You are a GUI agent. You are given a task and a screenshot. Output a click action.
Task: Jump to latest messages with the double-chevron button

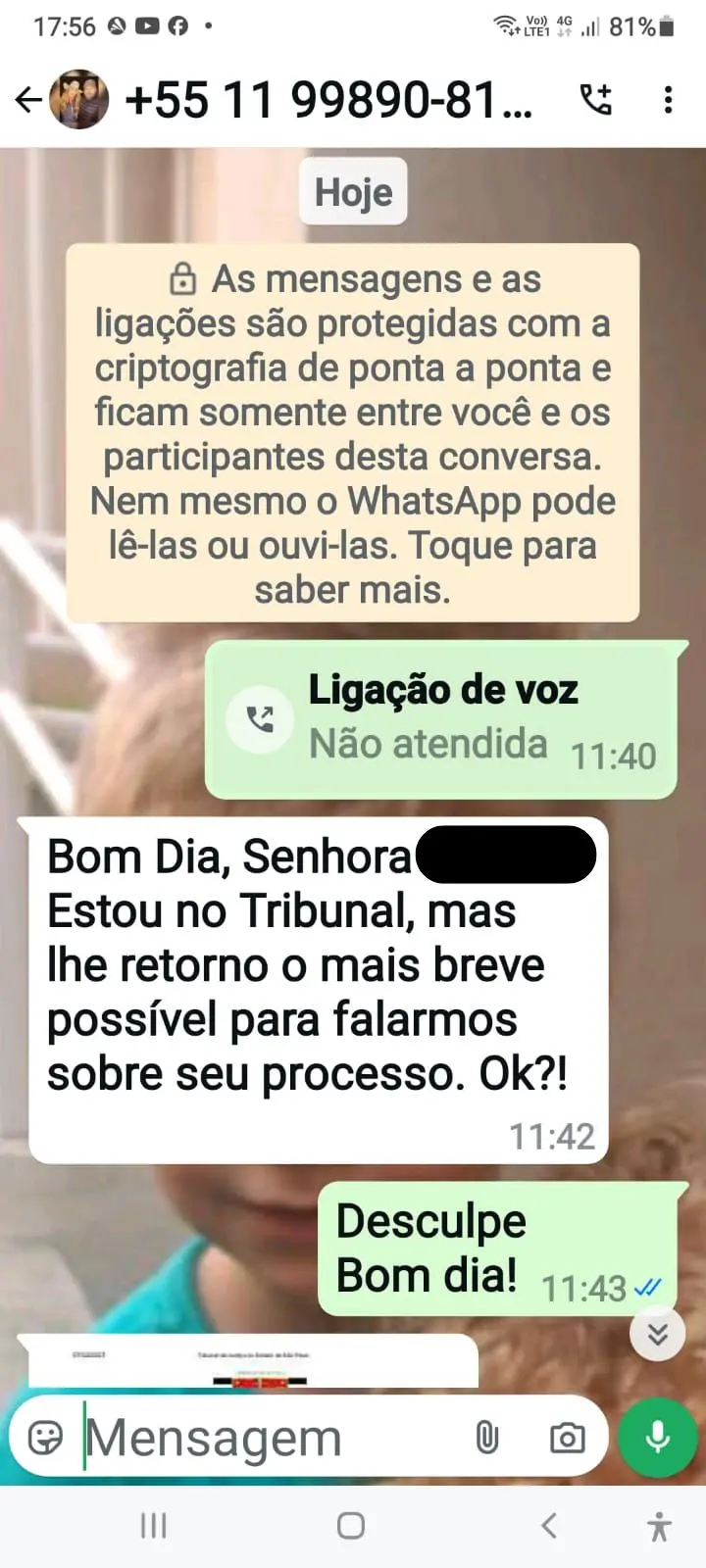(657, 1333)
